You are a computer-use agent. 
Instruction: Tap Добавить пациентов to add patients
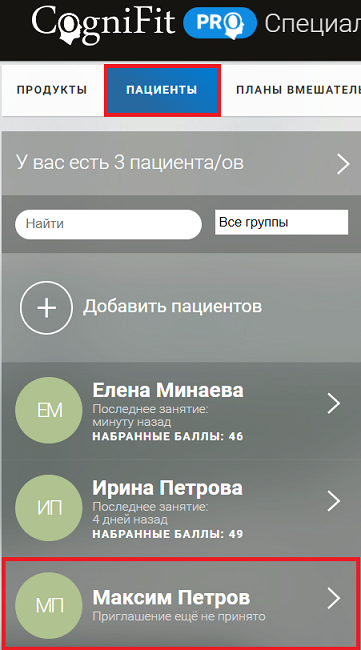pyautogui.click(x=141, y=307)
